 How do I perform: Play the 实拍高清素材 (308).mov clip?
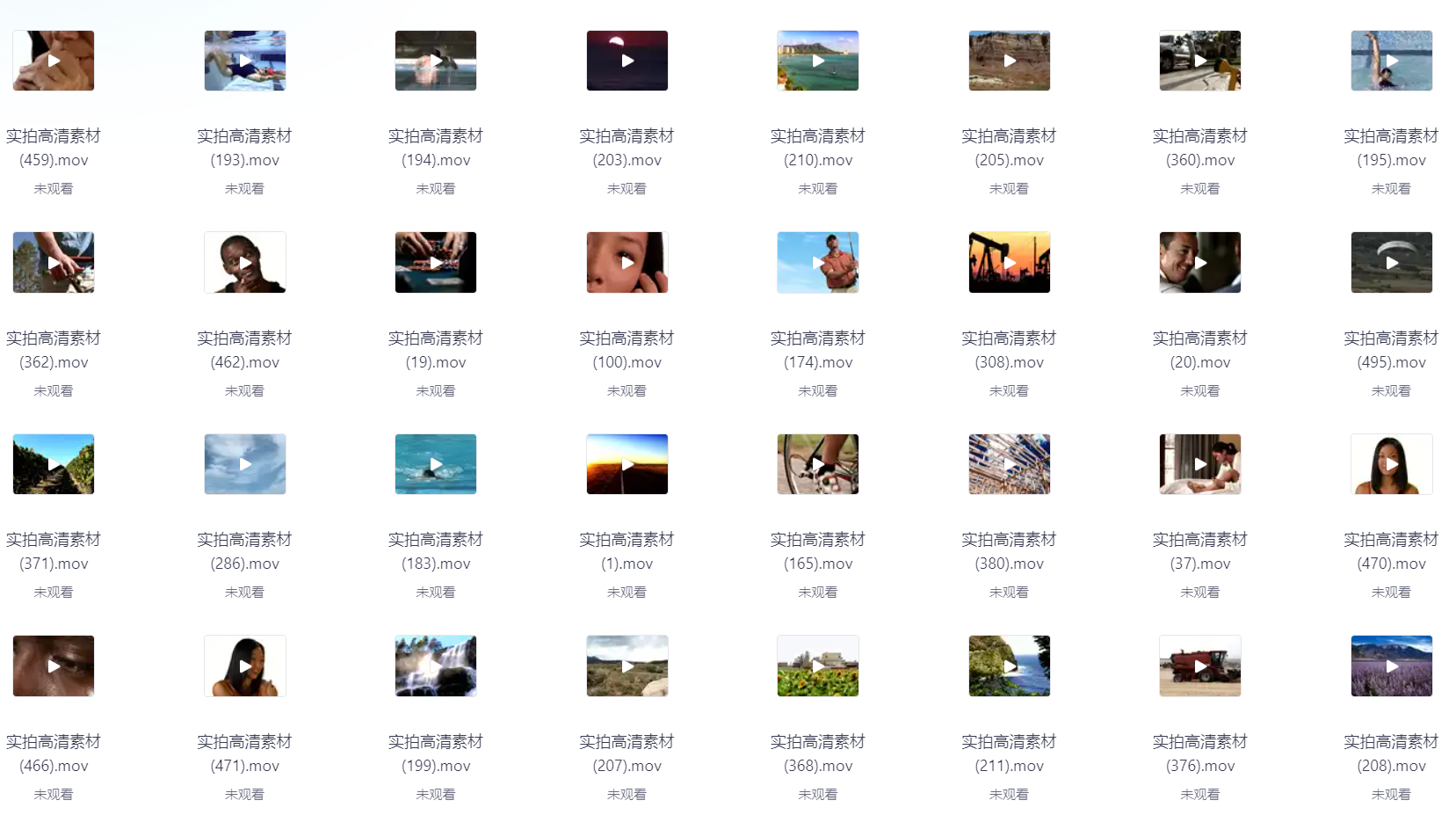1010,263
